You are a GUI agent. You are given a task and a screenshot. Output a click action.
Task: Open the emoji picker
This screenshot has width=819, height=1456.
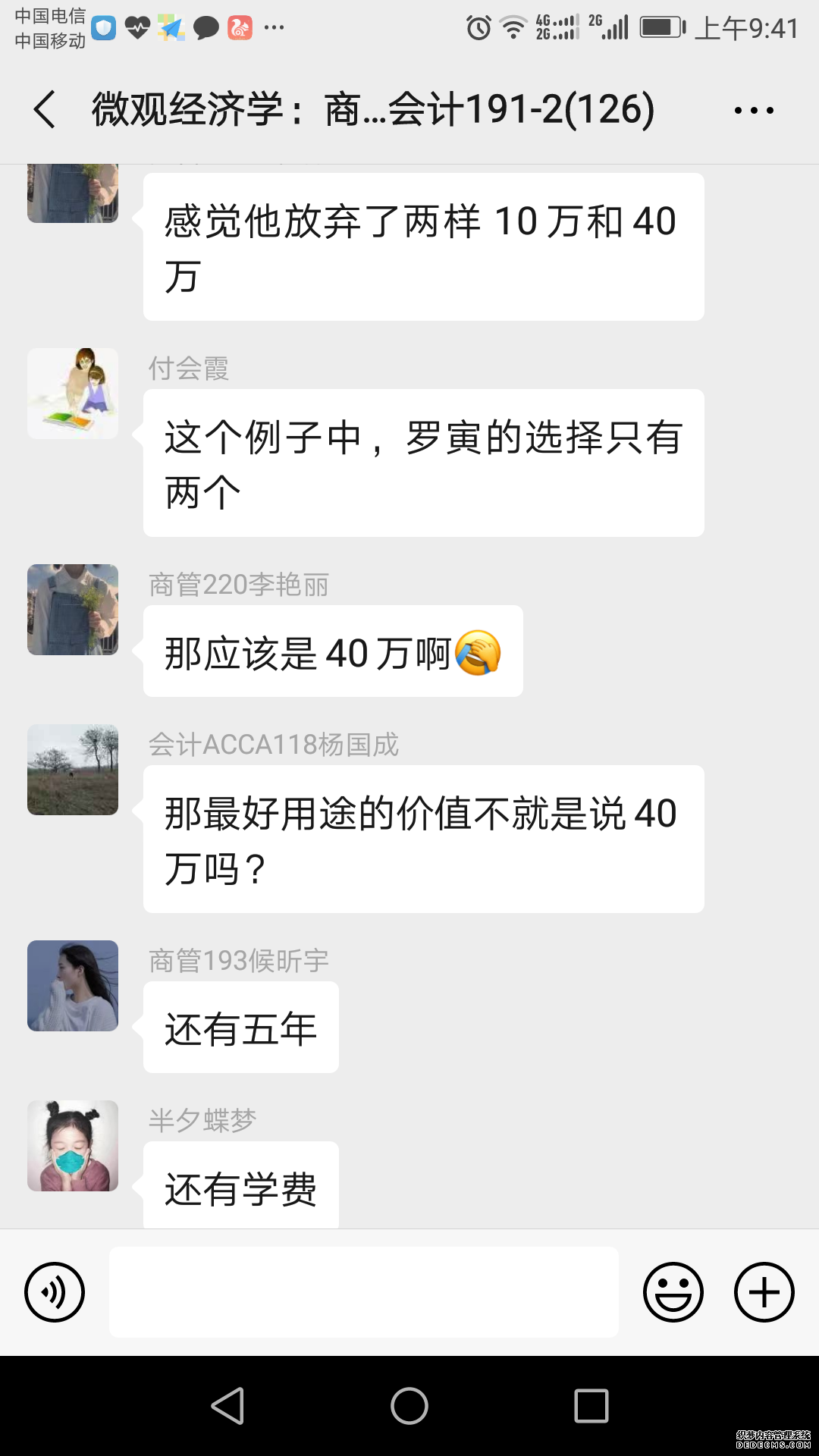click(x=673, y=1292)
